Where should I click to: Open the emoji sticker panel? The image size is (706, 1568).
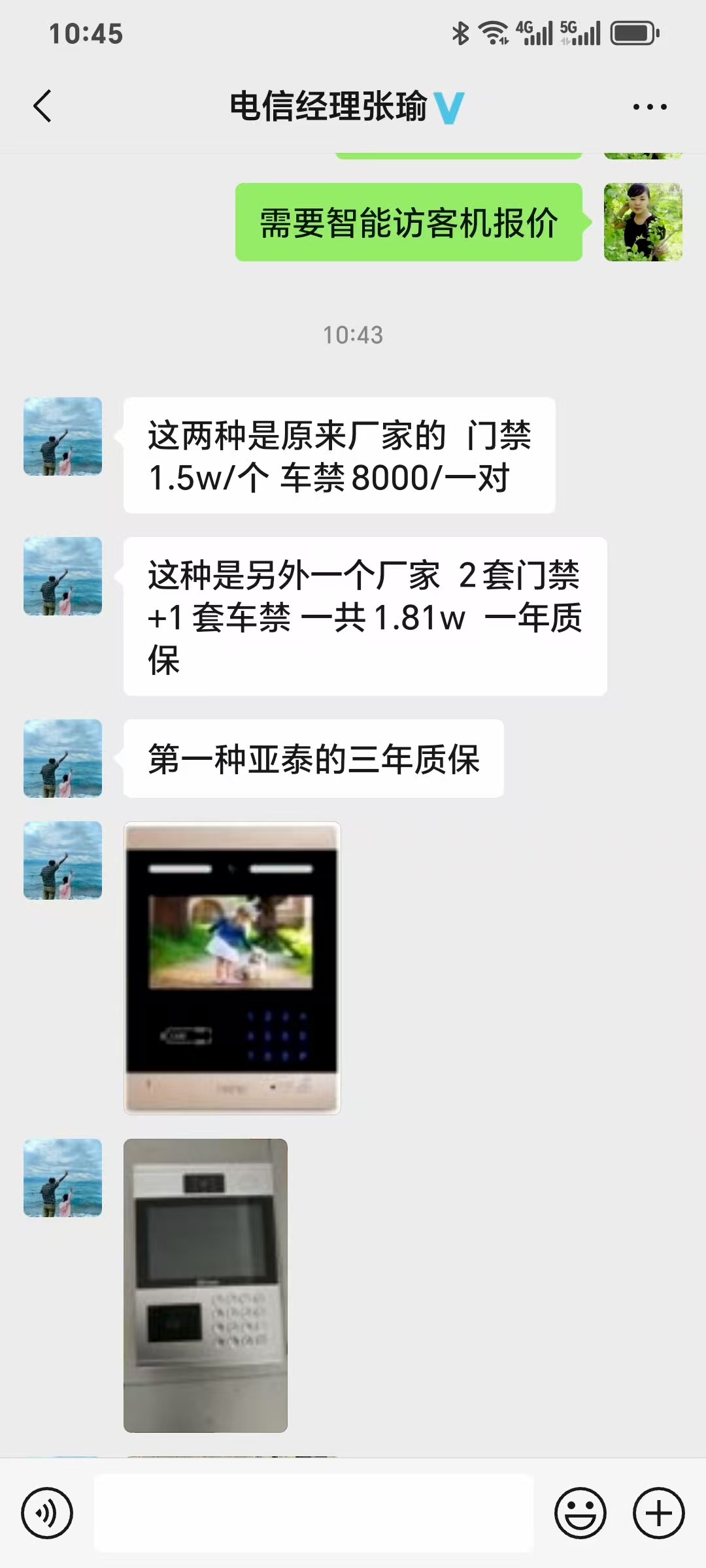coord(580,1513)
